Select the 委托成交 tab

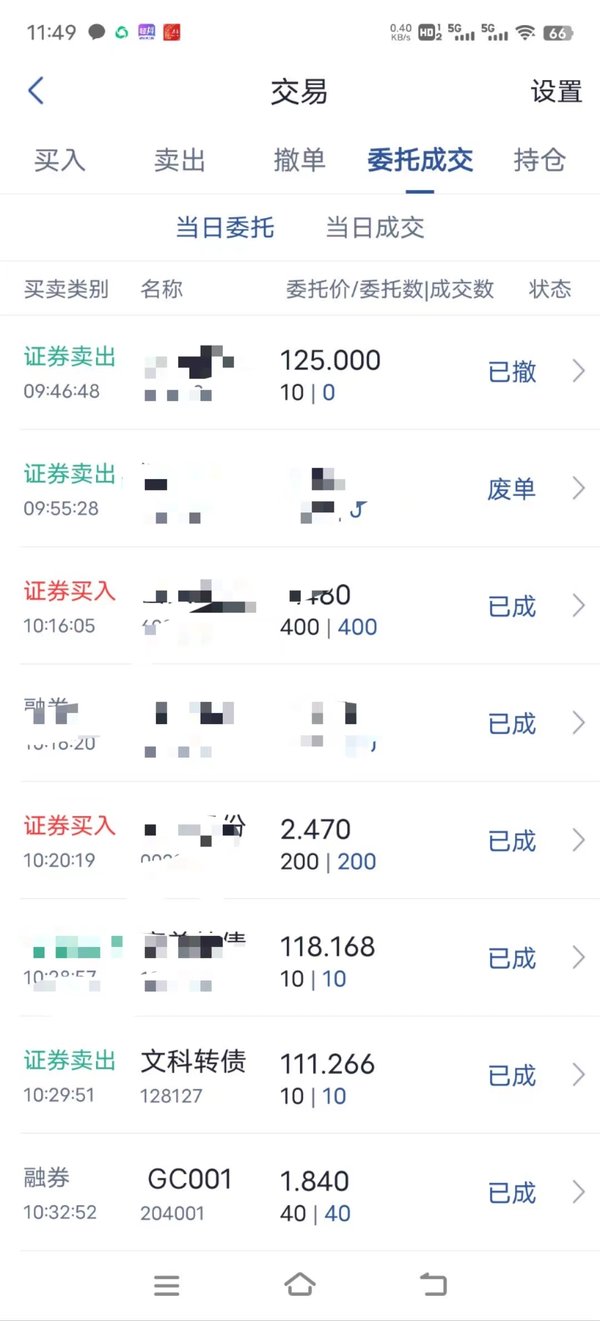420,160
